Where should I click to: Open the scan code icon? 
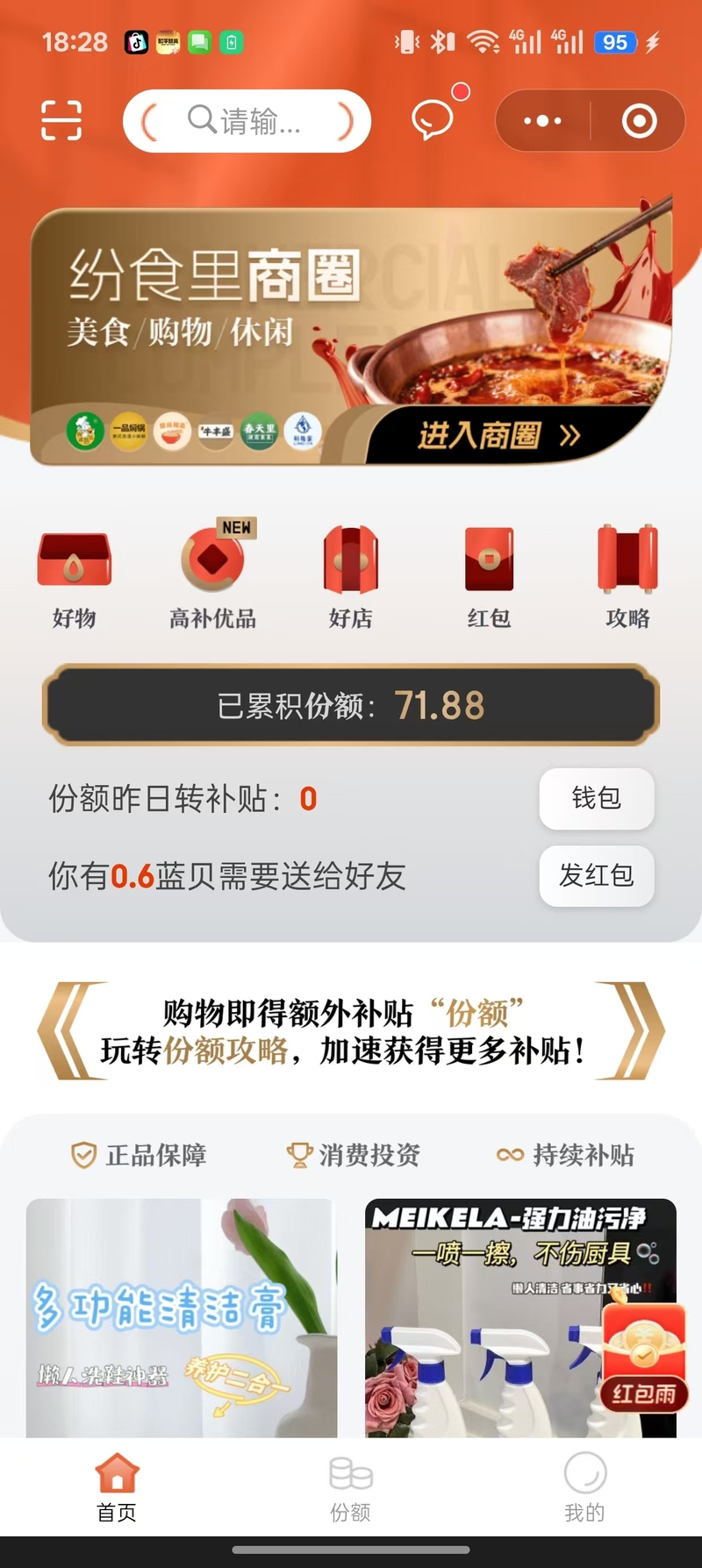pos(61,120)
